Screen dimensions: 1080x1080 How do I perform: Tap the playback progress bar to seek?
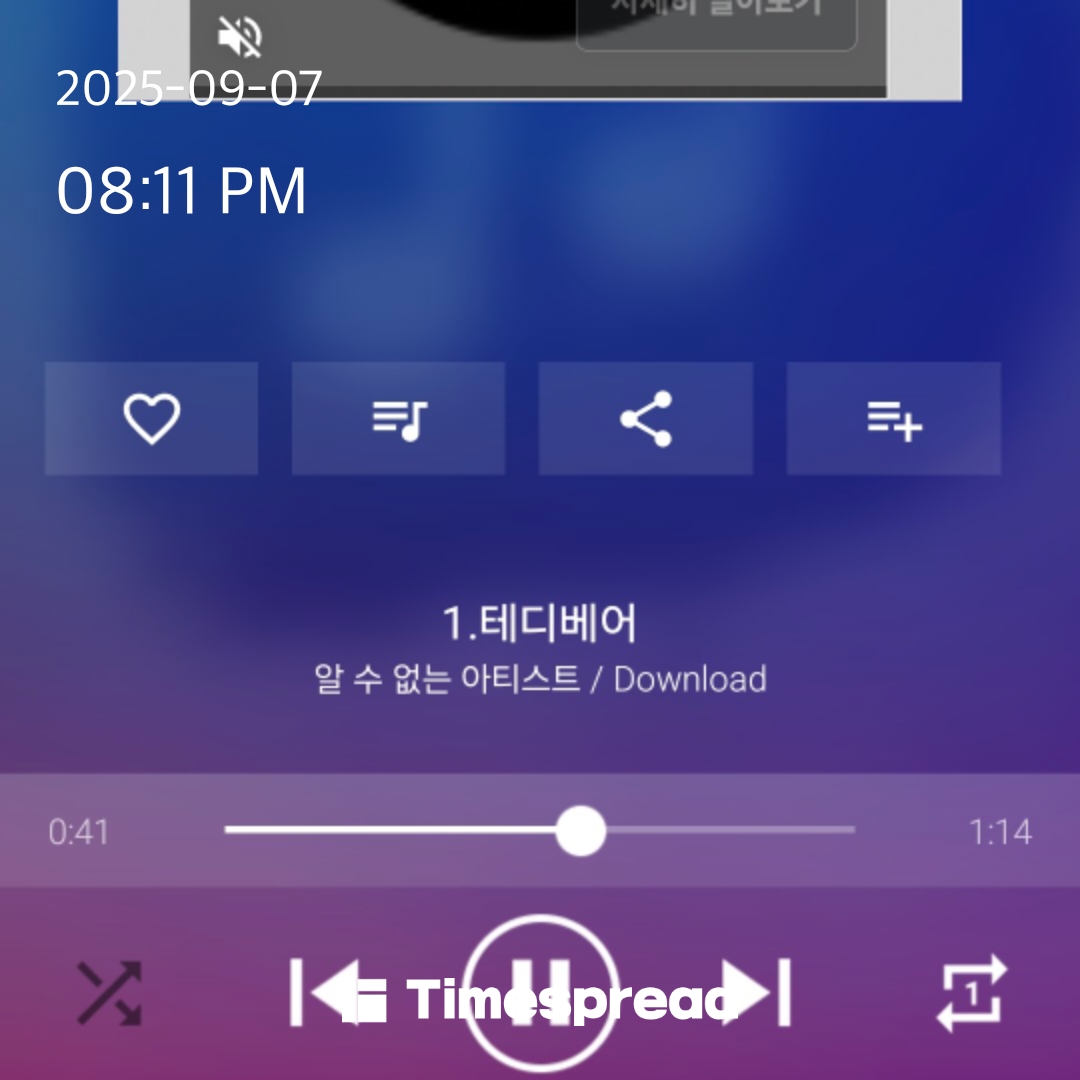540,830
